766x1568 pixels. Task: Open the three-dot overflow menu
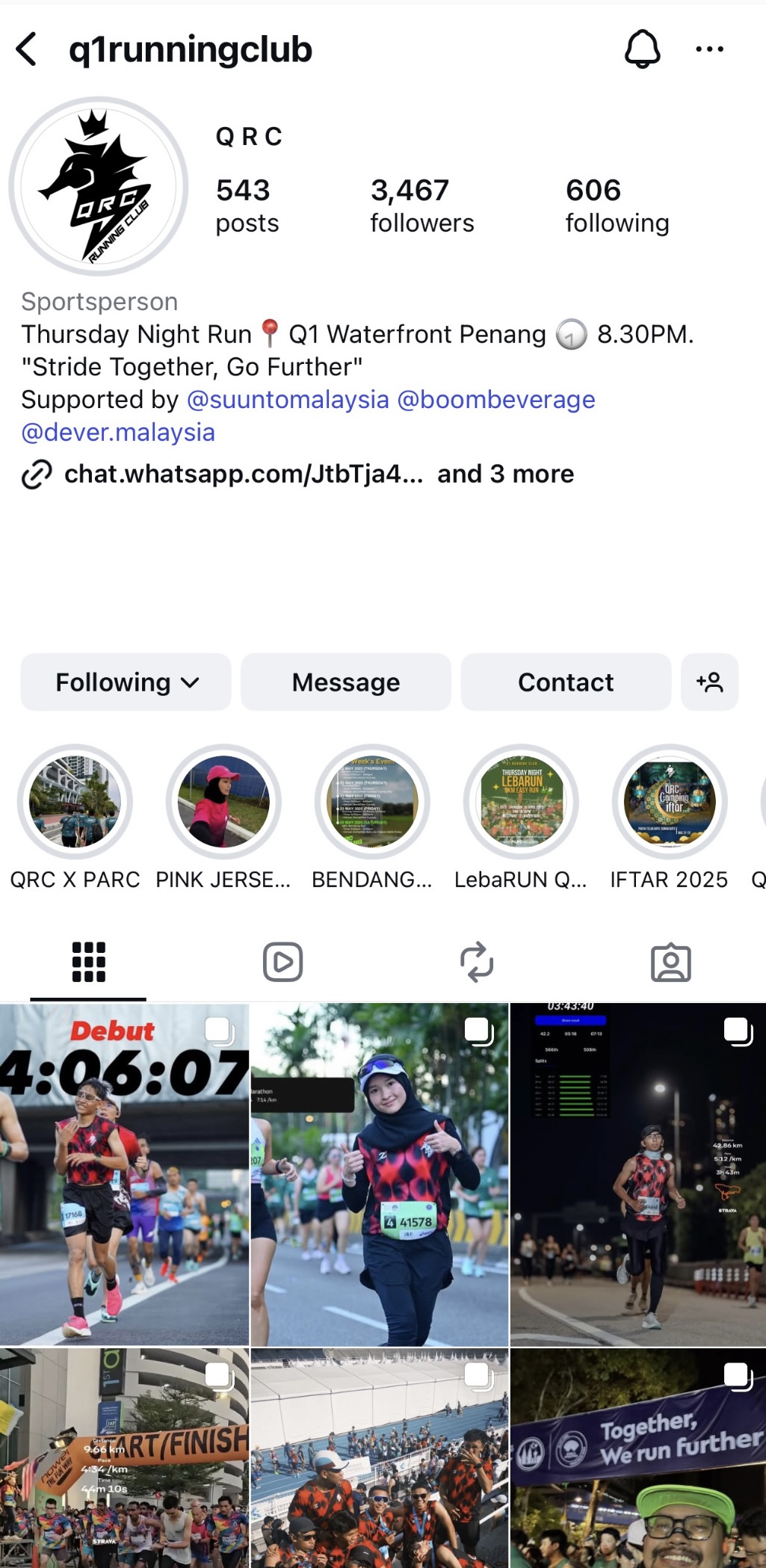[x=709, y=49]
